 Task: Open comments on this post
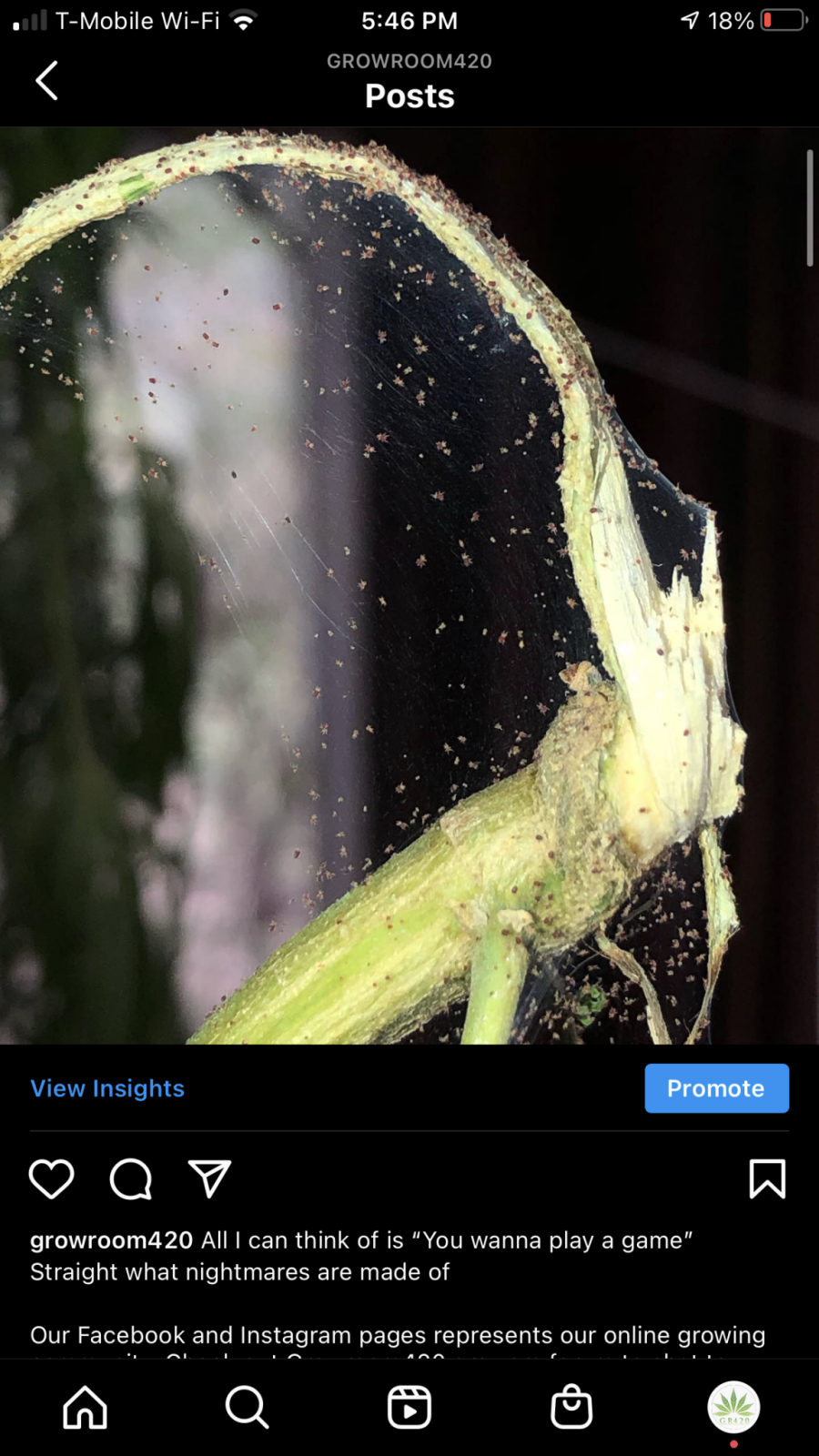pos(131,1179)
